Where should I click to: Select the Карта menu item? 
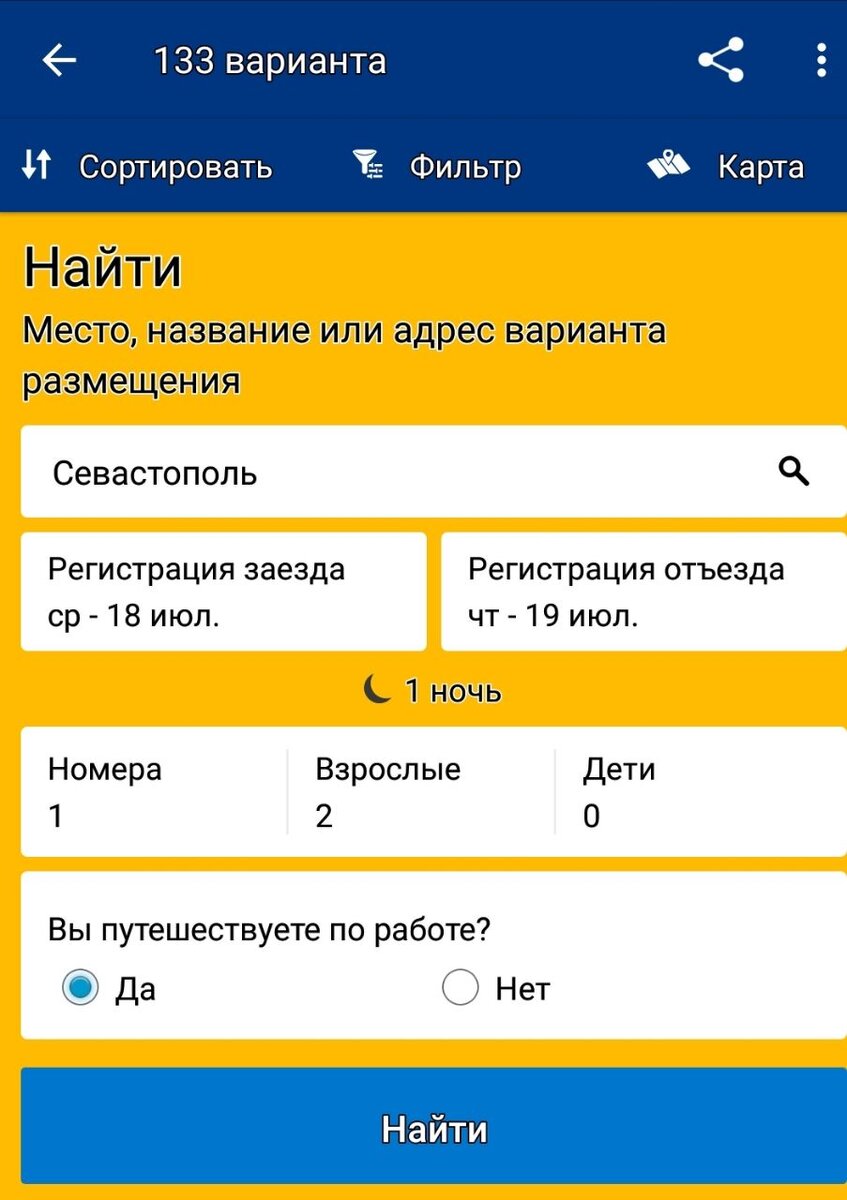tap(763, 165)
